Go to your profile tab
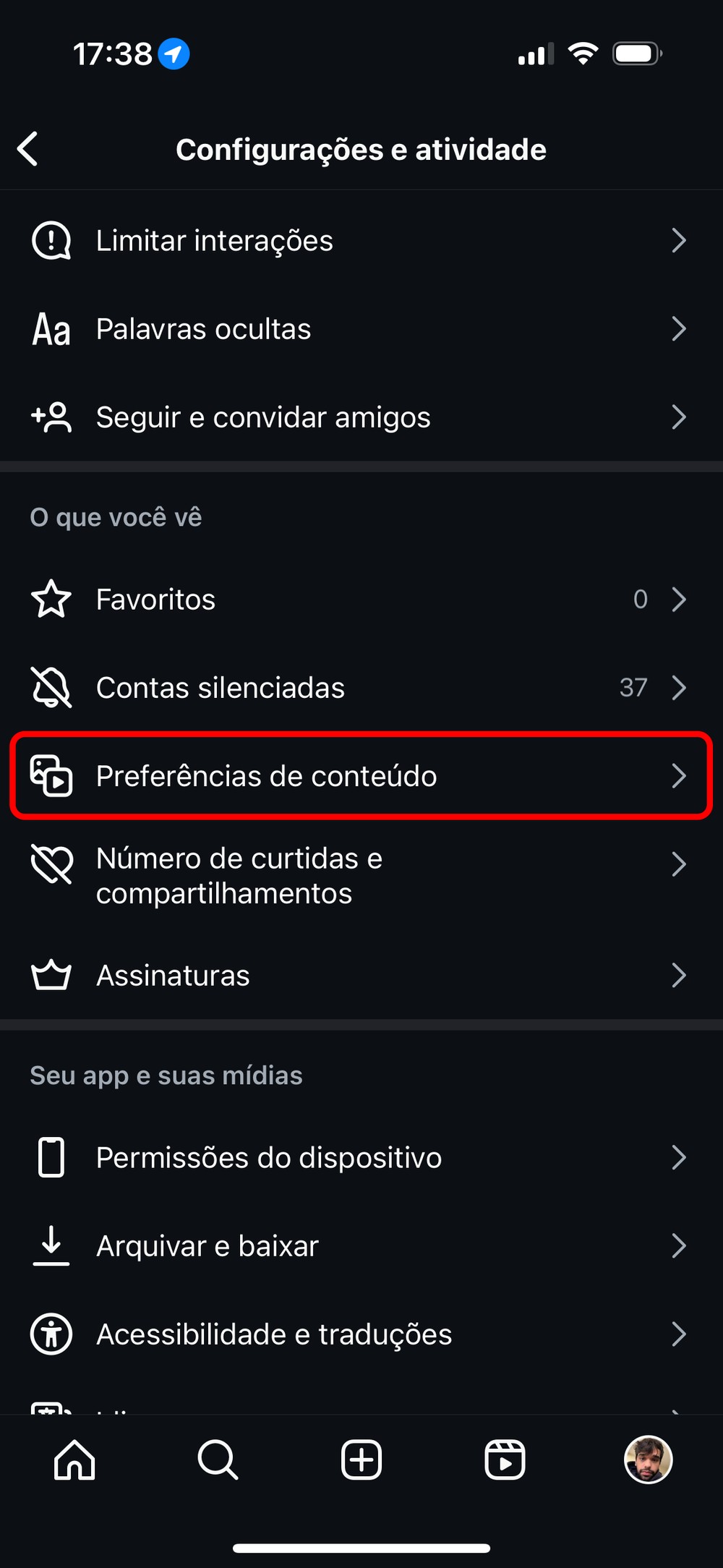 tap(648, 1460)
